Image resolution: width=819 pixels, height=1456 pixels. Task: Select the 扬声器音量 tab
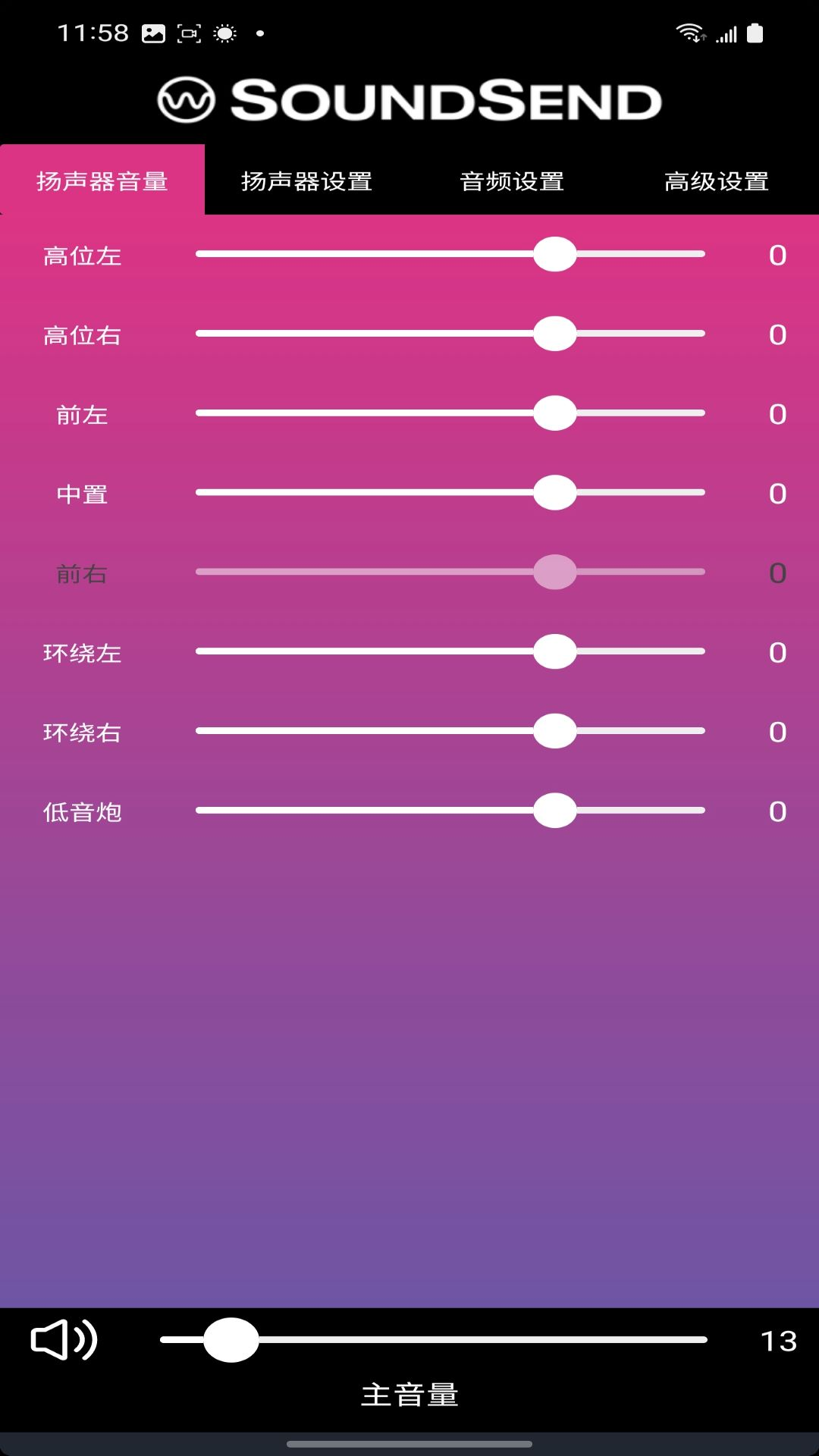102,181
